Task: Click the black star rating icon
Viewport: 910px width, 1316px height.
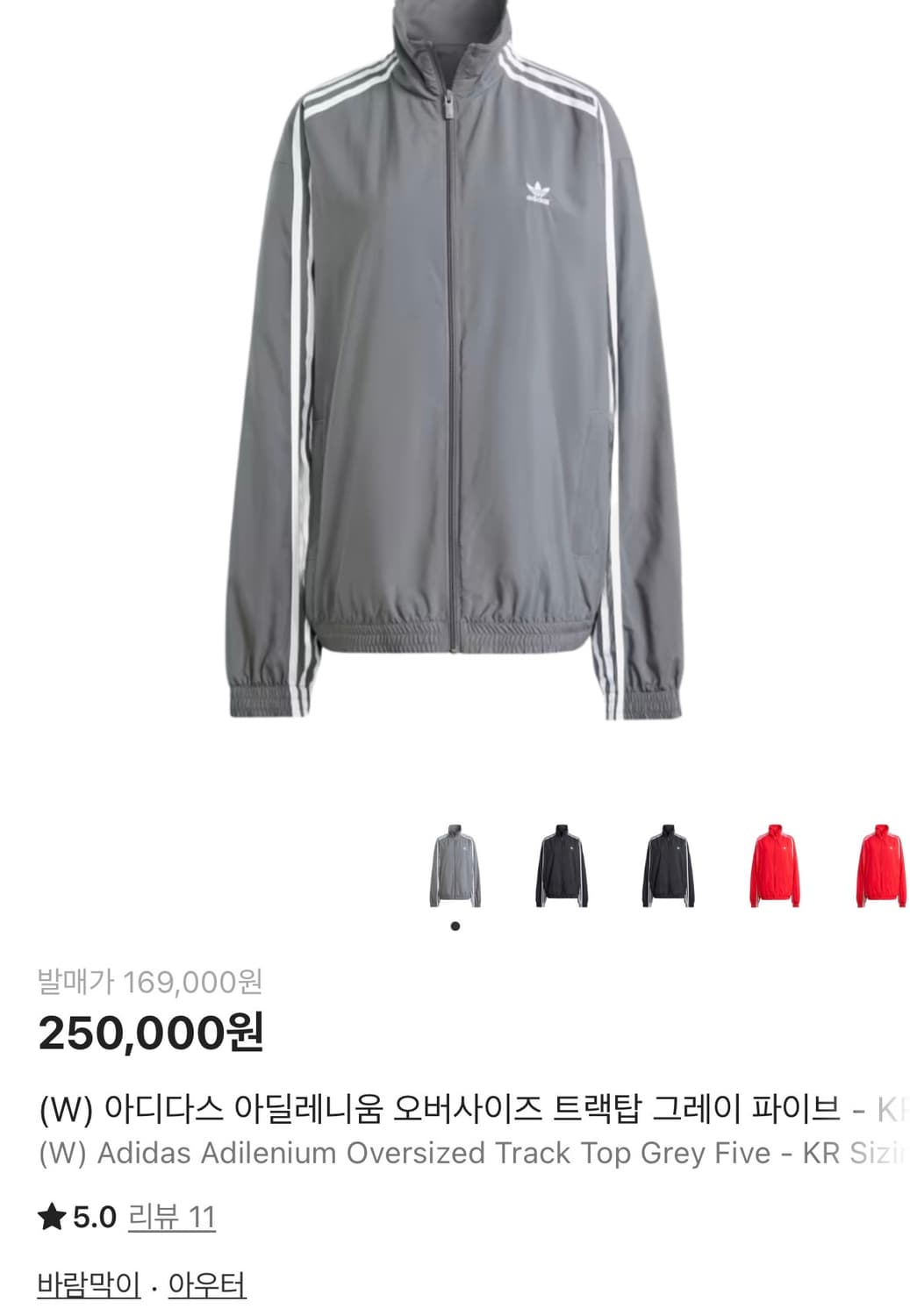Action: [x=50, y=1216]
